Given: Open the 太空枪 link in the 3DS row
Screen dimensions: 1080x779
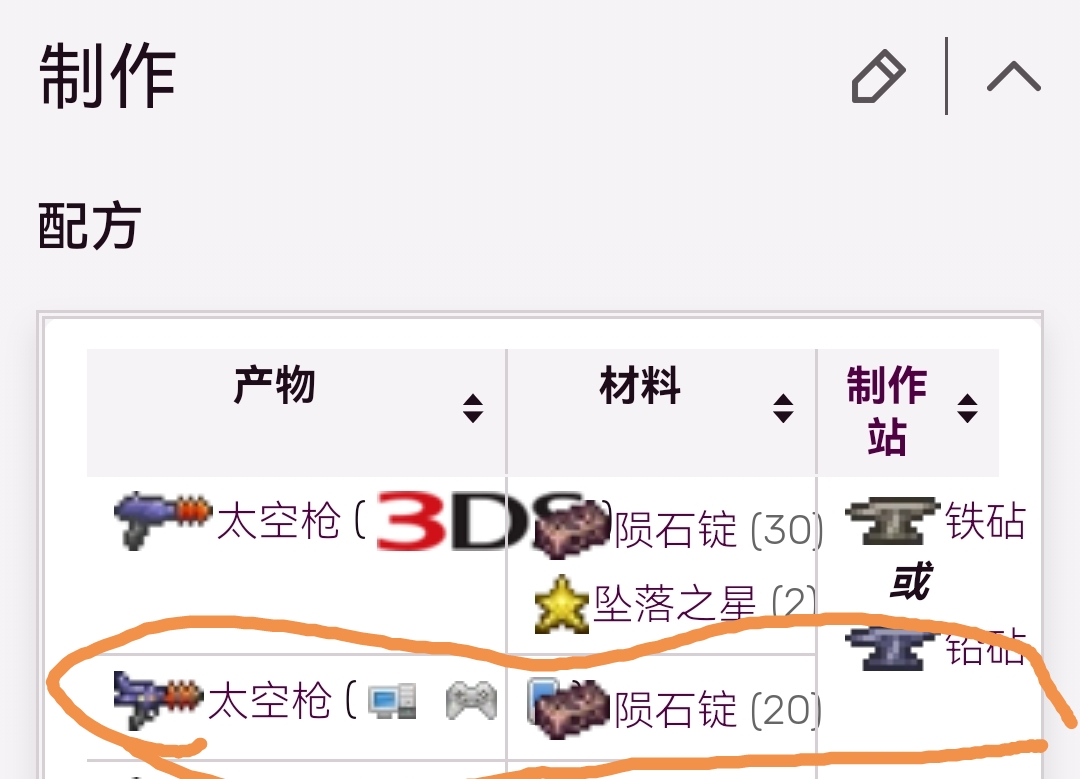Looking at the screenshot, I should pos(279,521).
